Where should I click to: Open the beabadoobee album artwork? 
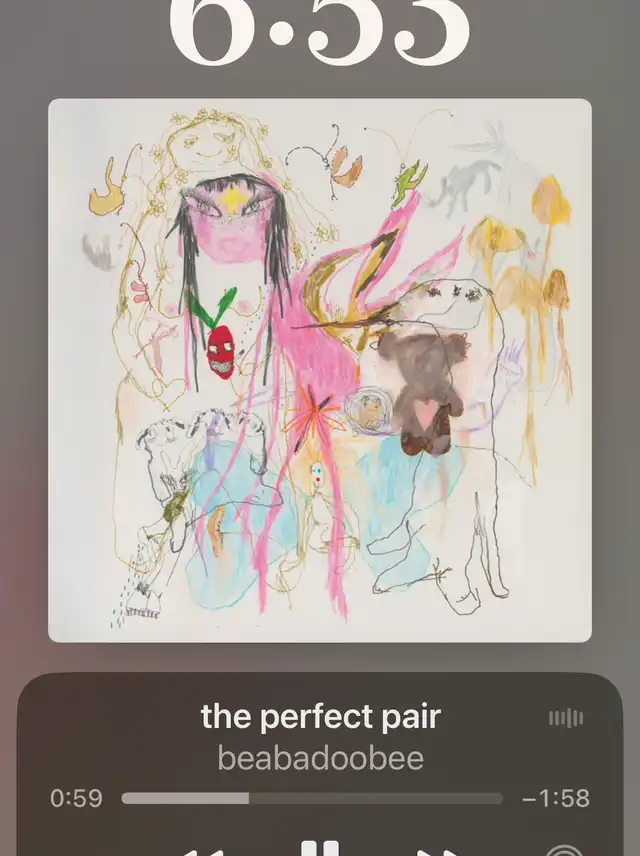point(320,370)
